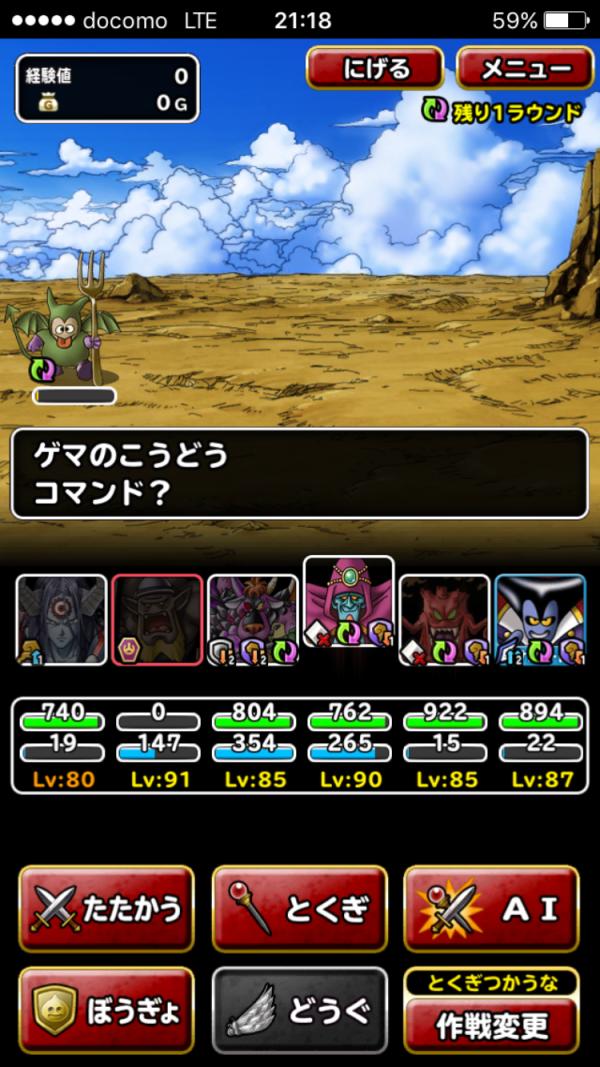
Task: Open the メニュー menu button
Action: [x=525, y=69]
